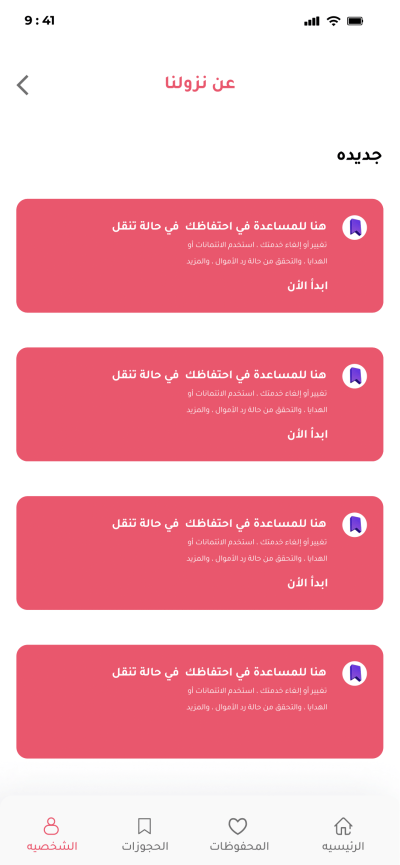Switch to the الرئيسيه home tab
This screenshot has height=865, width=400.
point(343,834)
